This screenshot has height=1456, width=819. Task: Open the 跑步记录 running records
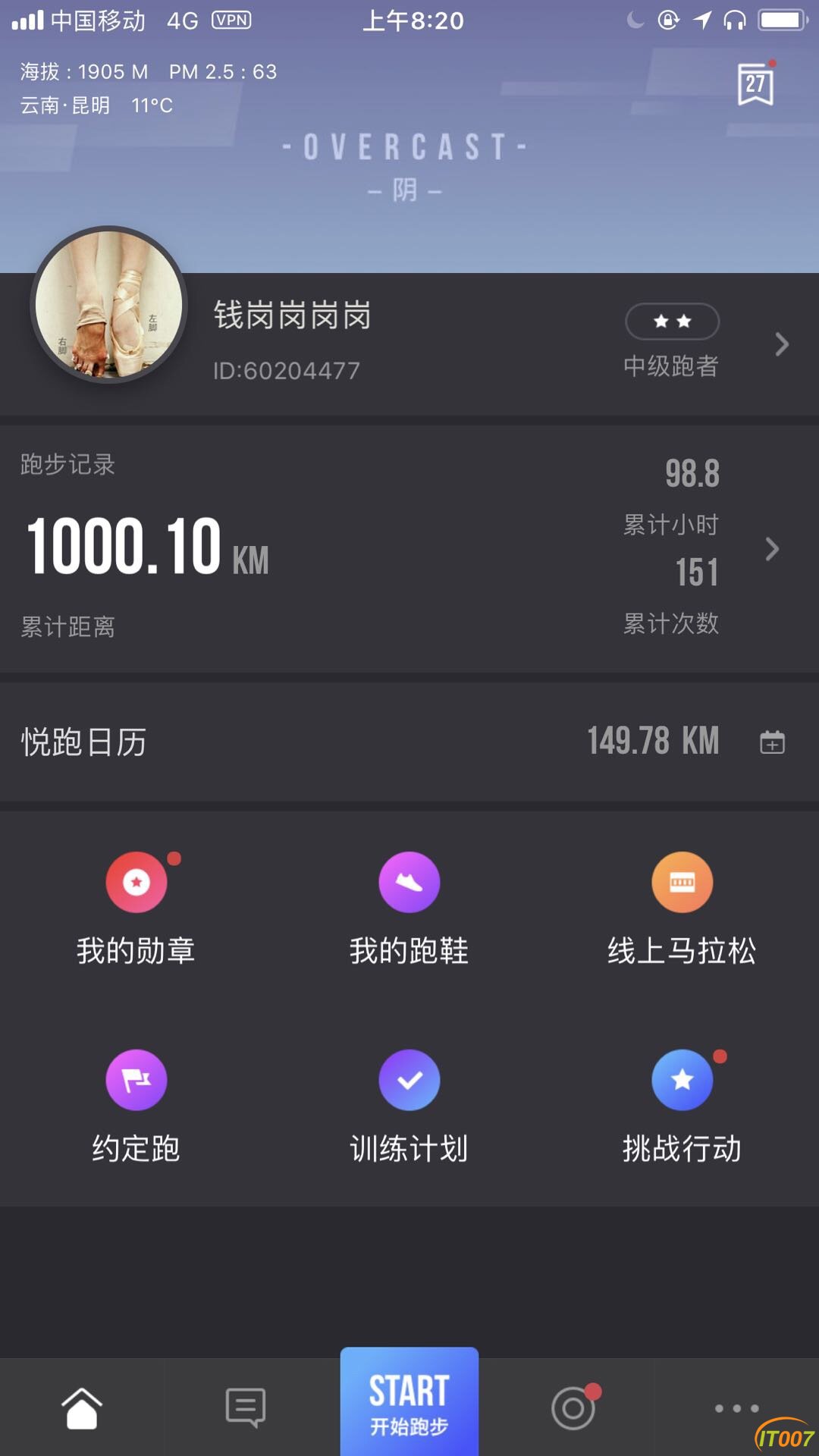(x=409, y=548)
